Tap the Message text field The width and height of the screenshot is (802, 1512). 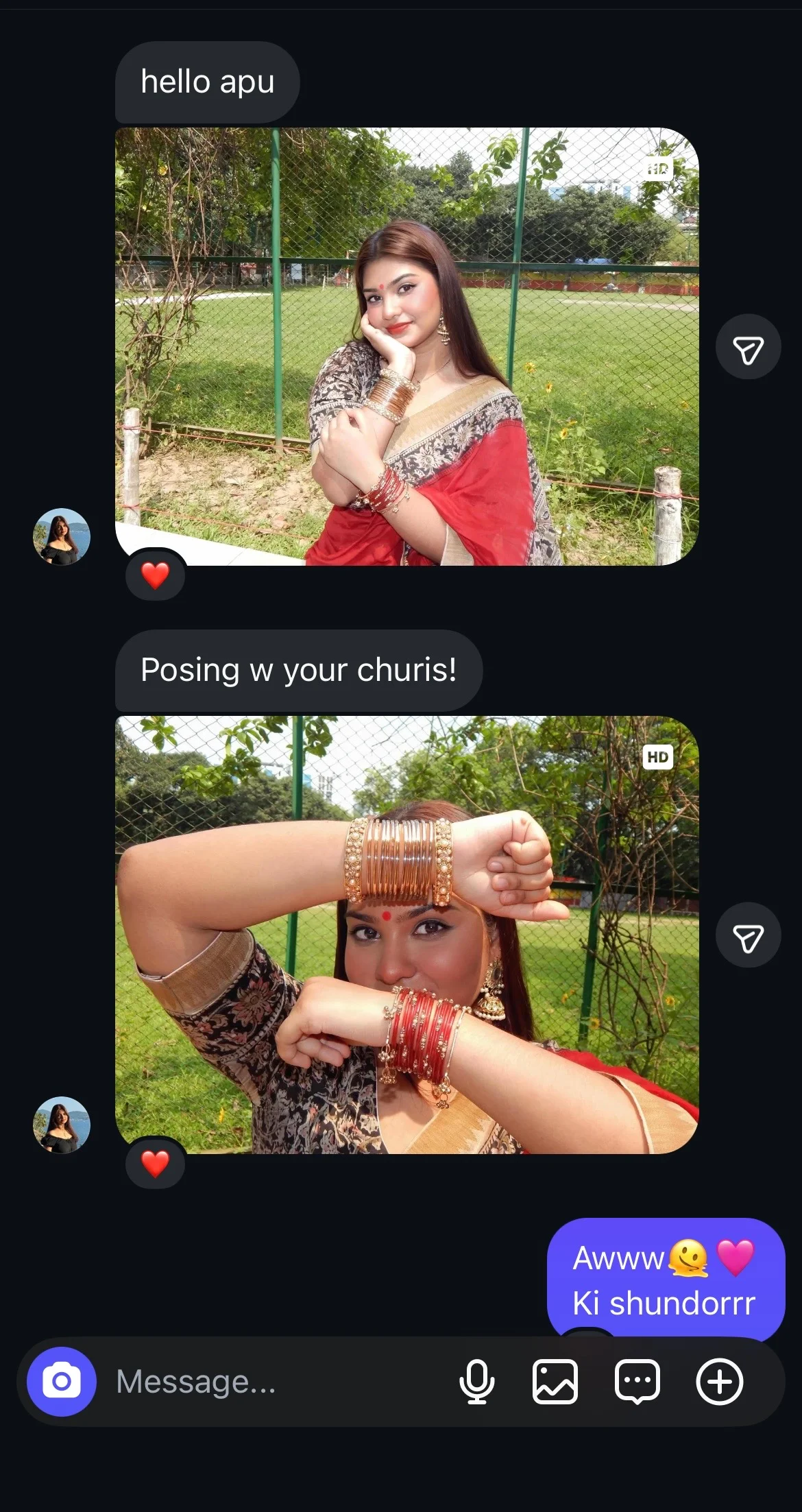(274, 1382)
